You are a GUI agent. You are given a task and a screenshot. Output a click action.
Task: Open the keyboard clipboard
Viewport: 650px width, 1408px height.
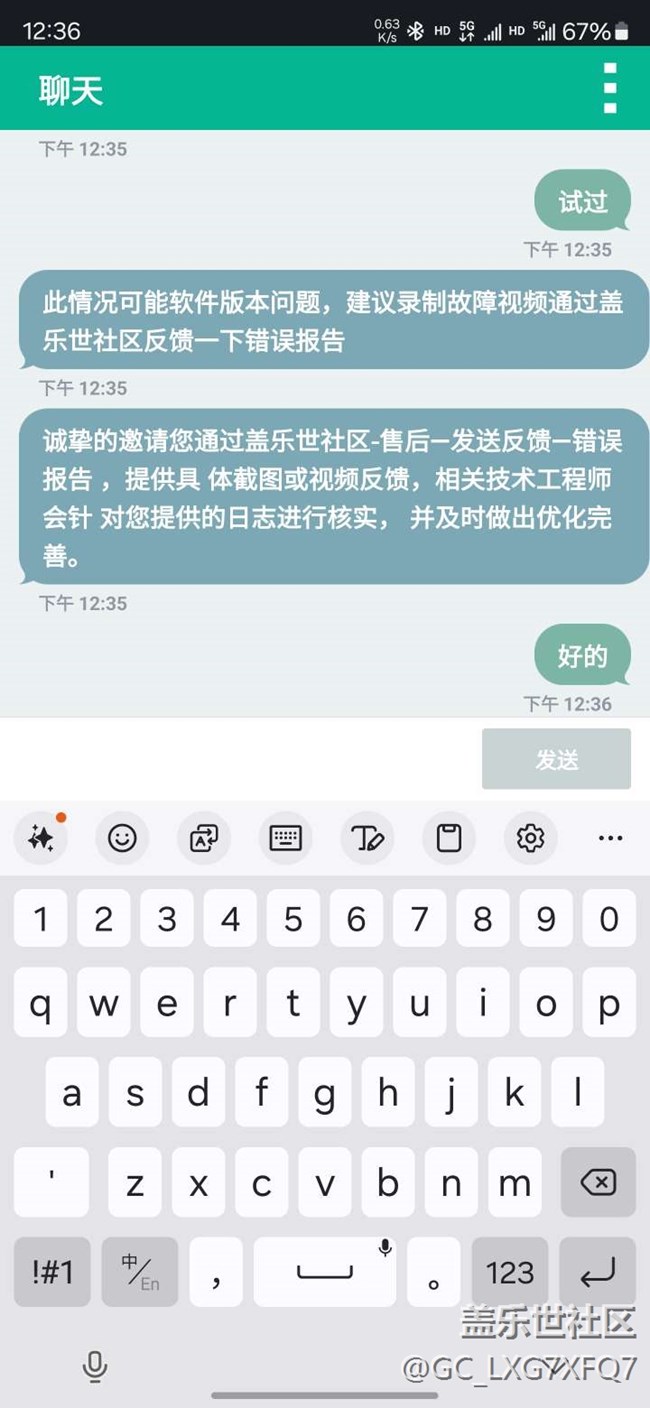[x=449, y=838]
